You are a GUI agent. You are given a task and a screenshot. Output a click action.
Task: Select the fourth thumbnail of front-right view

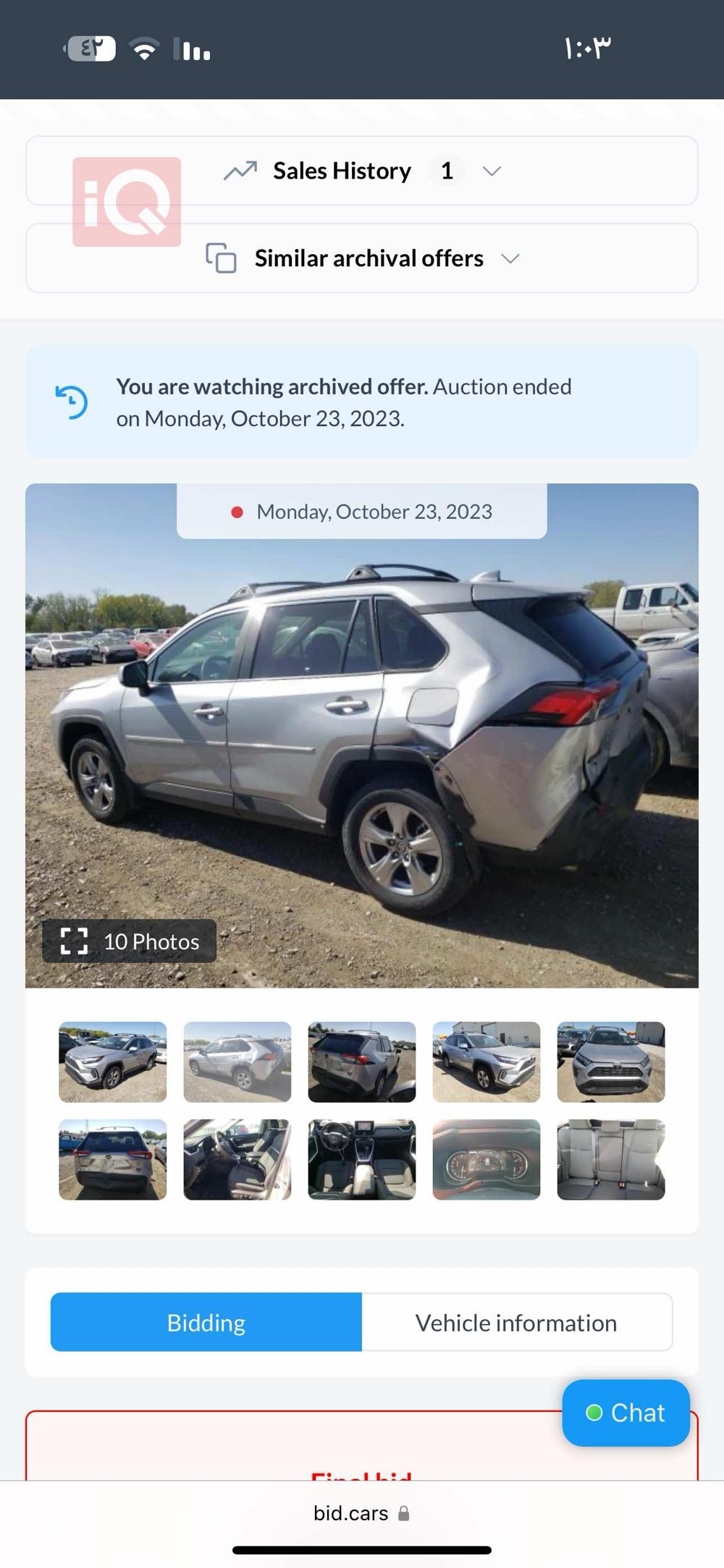487,1062
